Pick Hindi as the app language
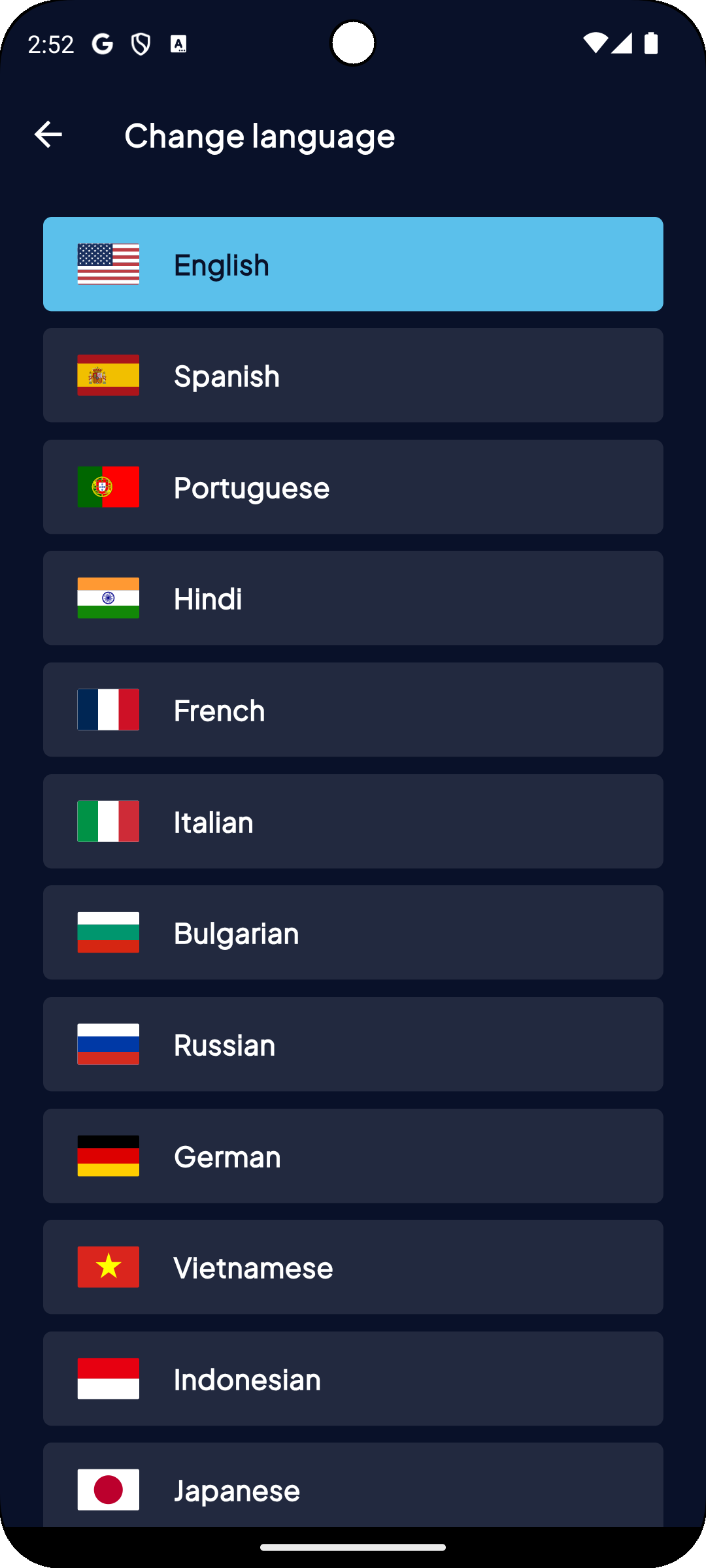This screenshot has height=1568, width=706. click(x=353, y=598)
